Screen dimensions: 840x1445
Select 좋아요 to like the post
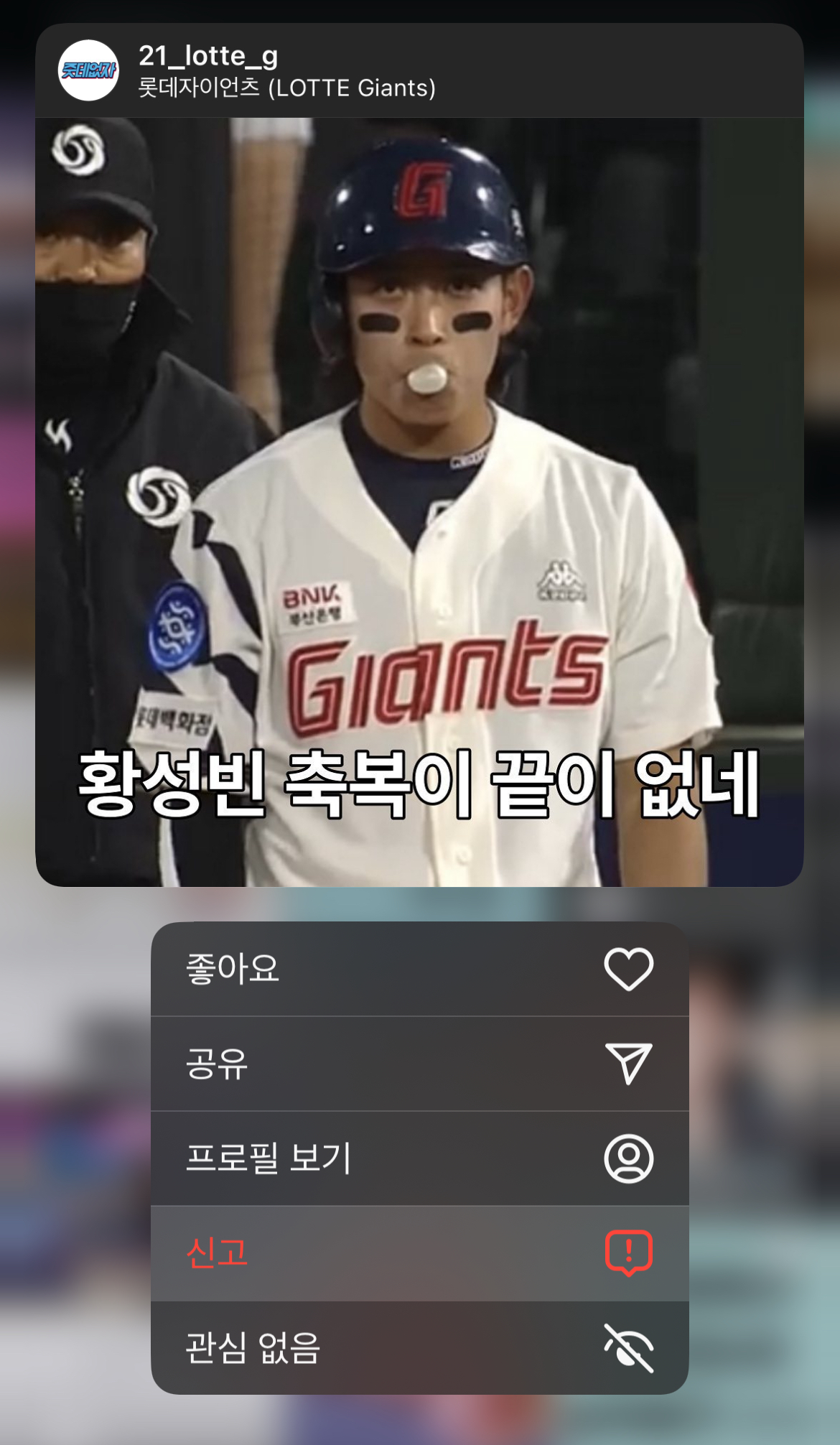point(419,969)
